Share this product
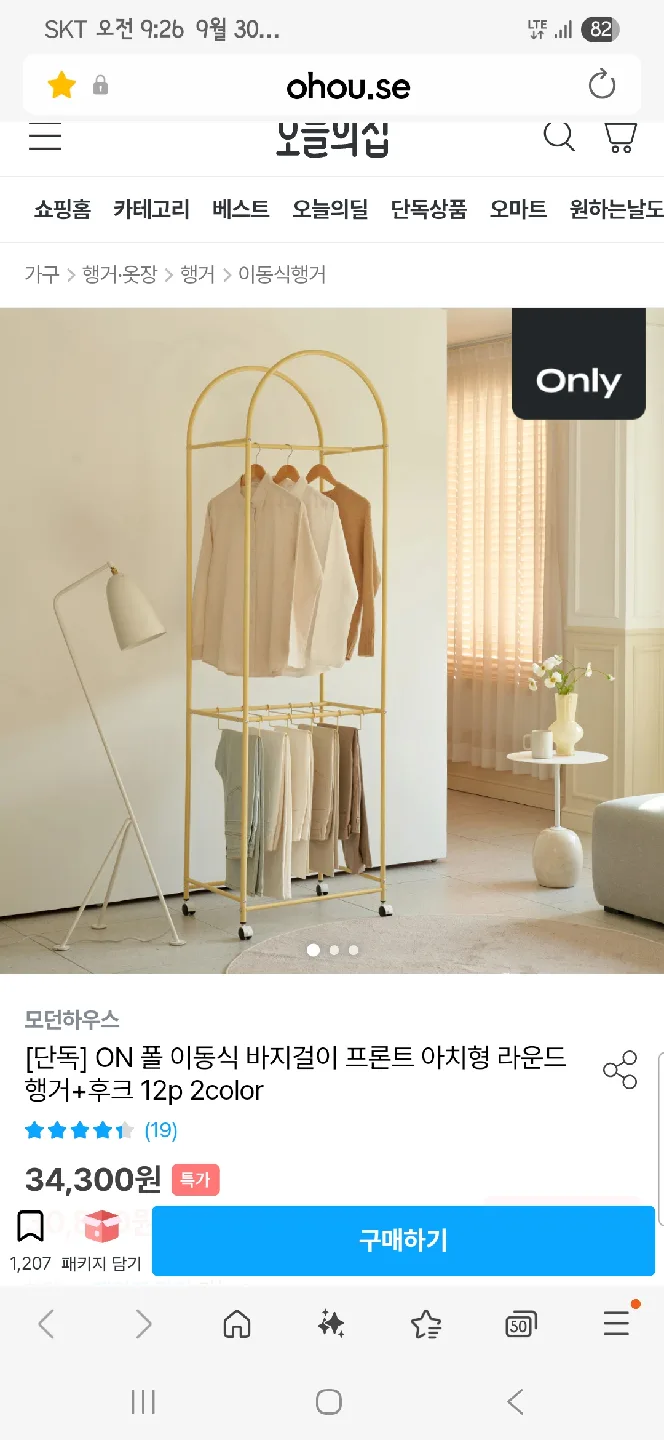This screenshot has width=664, height=1440. (x=620, y=1070)
